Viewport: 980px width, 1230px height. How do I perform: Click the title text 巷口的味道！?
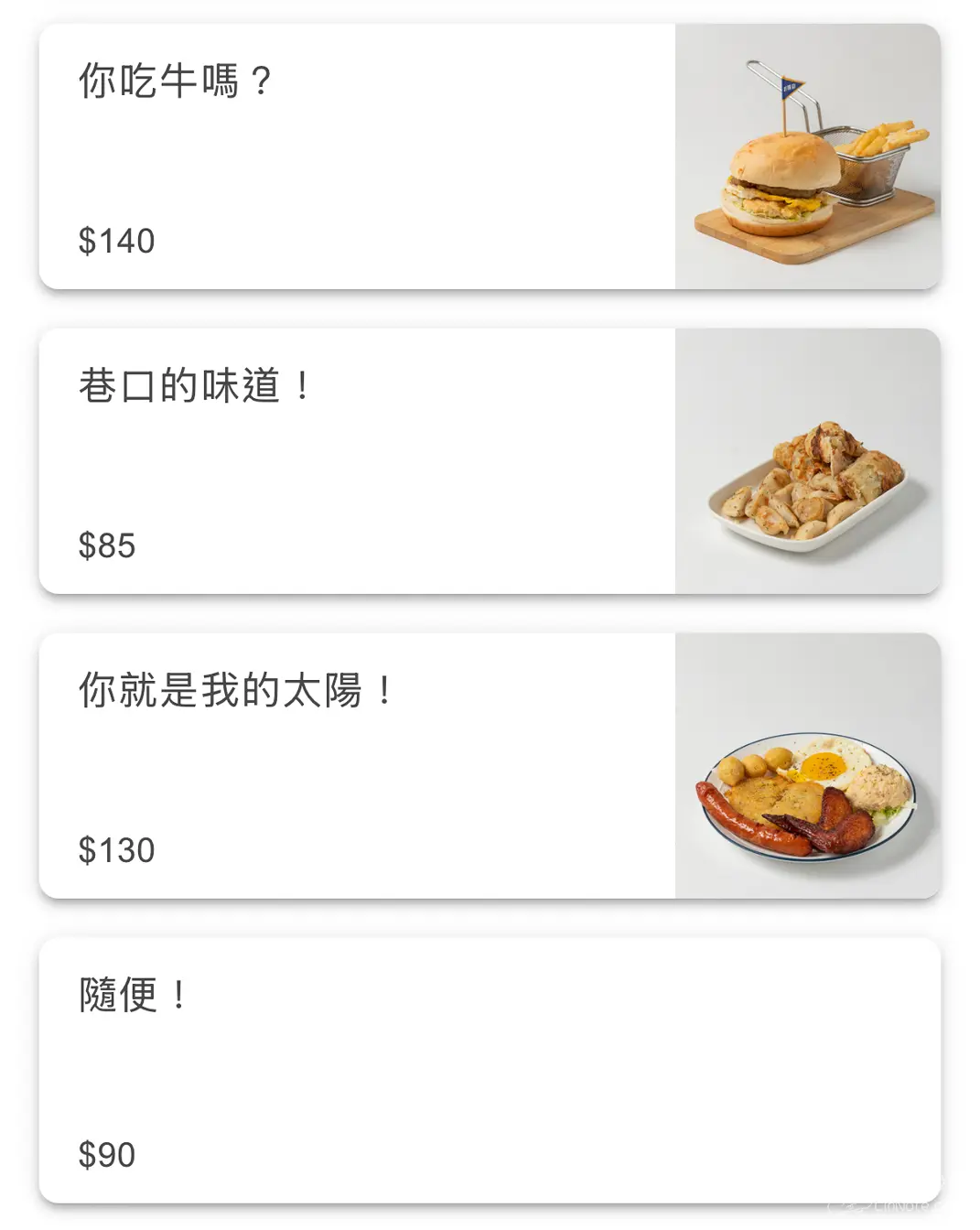pos(192,387)
